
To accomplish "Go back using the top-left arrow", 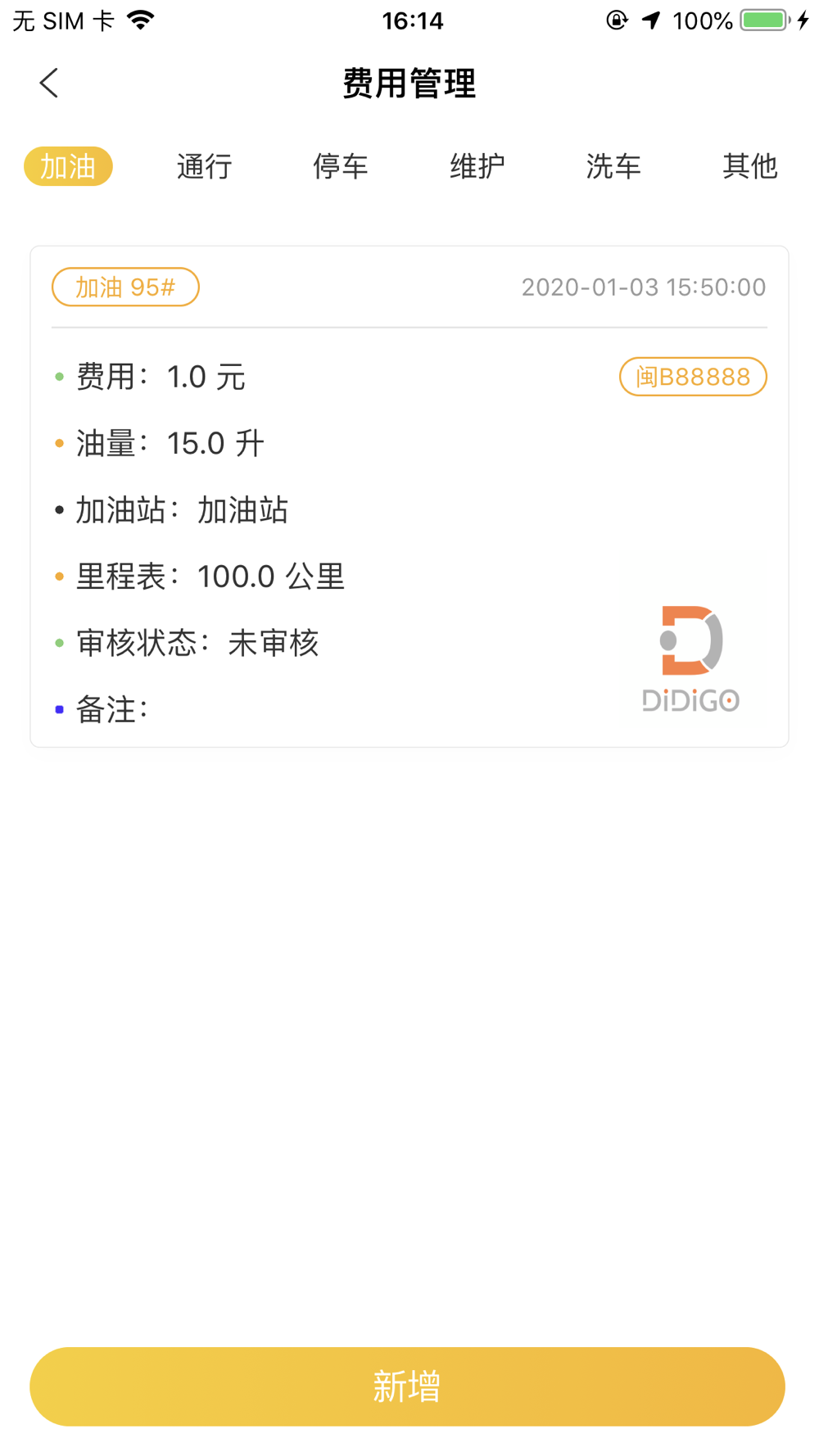I will (49, 83).
